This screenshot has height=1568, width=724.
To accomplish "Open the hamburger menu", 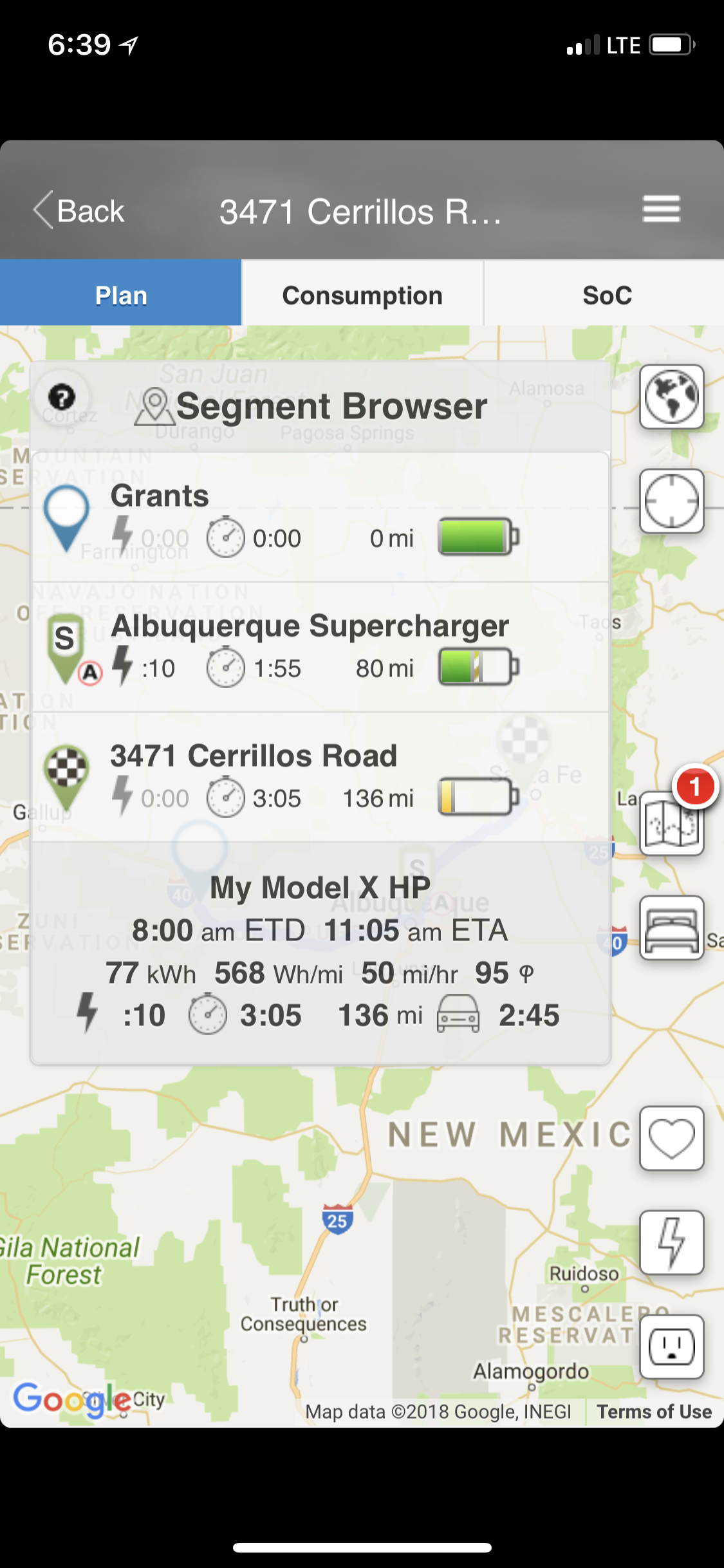I will tap(661, 209).
